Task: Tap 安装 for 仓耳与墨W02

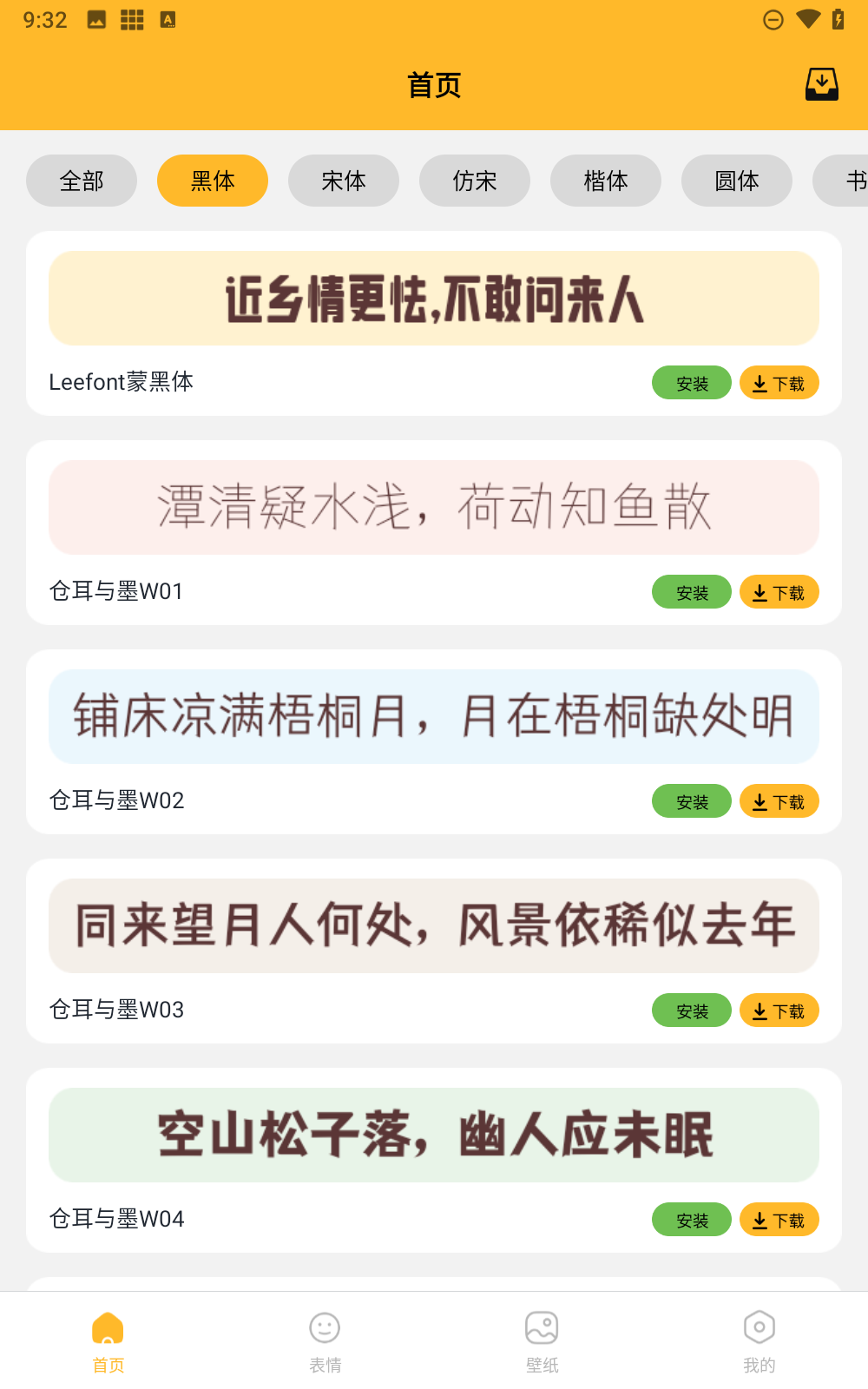Action: (x=692, y=801)
